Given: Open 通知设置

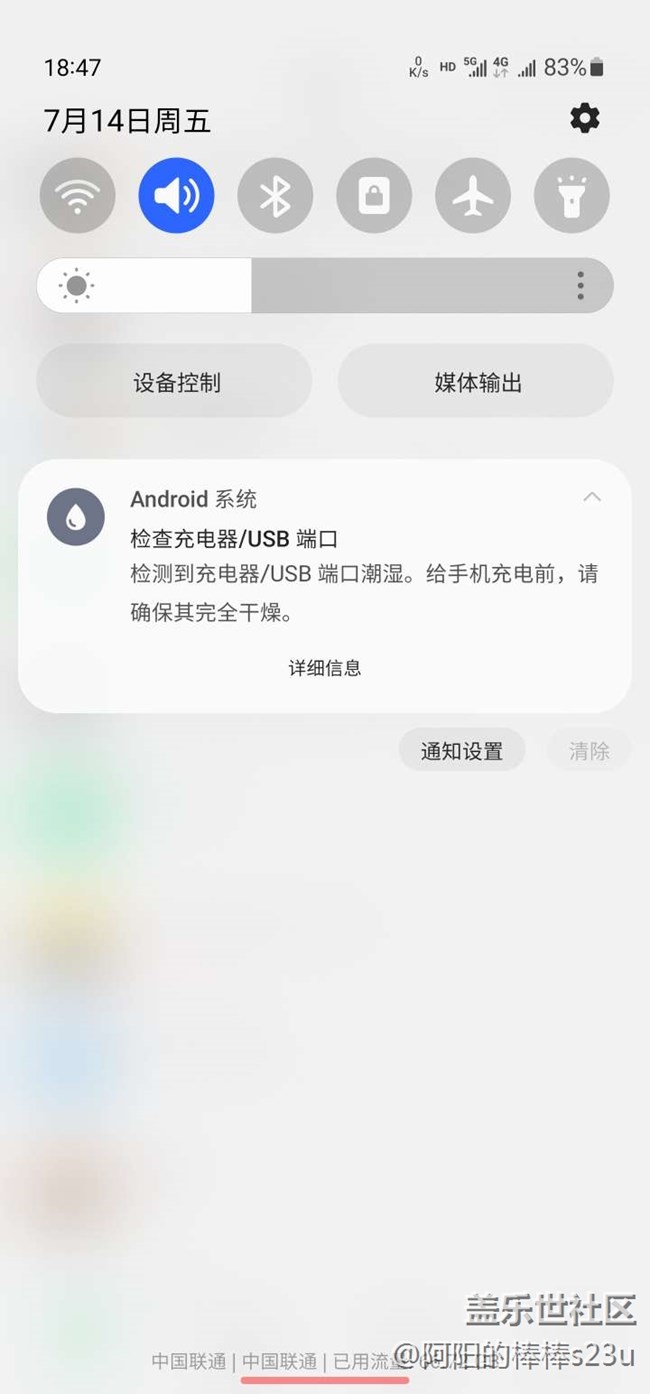Looking at the screenshot, I should point(462,750).
